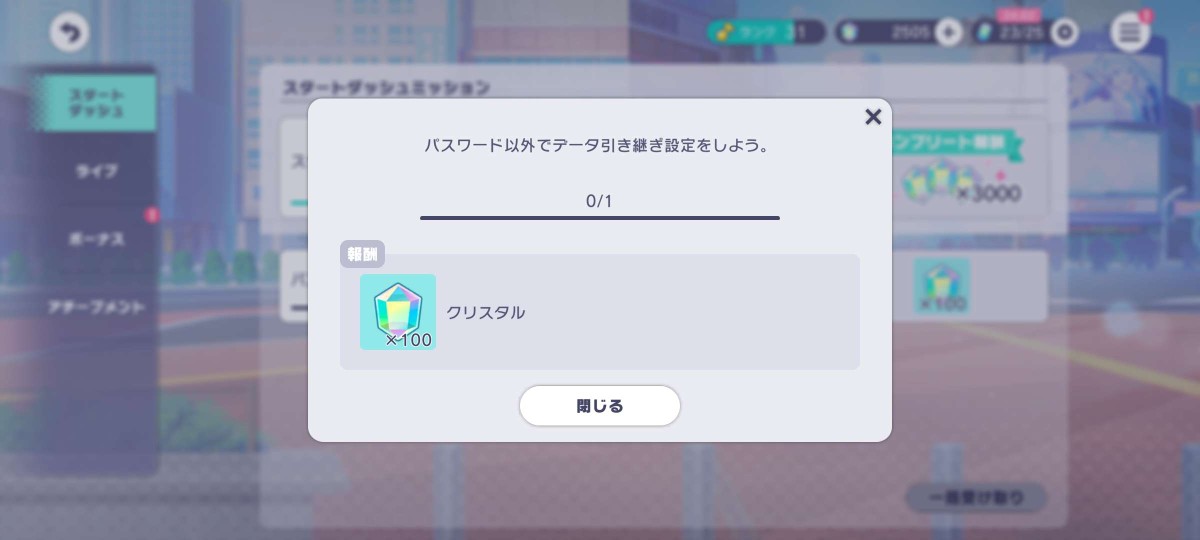Tap the 閉じる button
1200x540 pixels.
click(600, 406)
